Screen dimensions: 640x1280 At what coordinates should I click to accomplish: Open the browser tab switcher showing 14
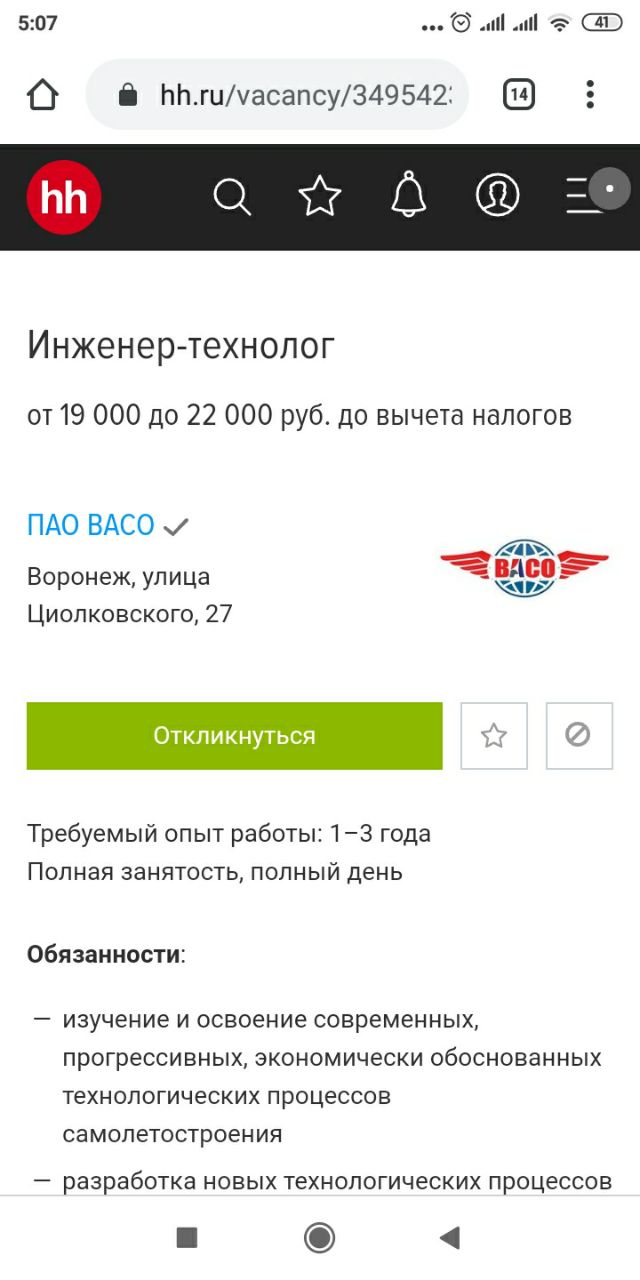(518, 95)
